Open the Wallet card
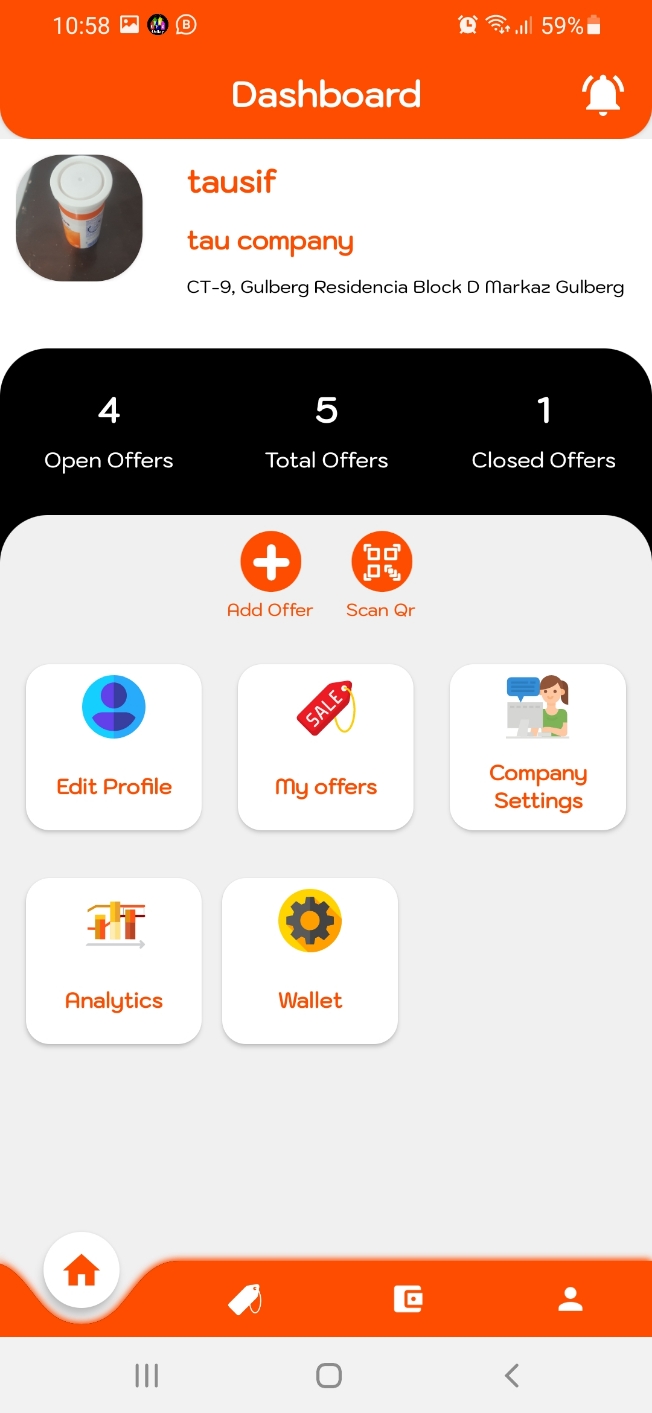The width and height of the screenshot is (652, 1413). (x=310, y=960)
